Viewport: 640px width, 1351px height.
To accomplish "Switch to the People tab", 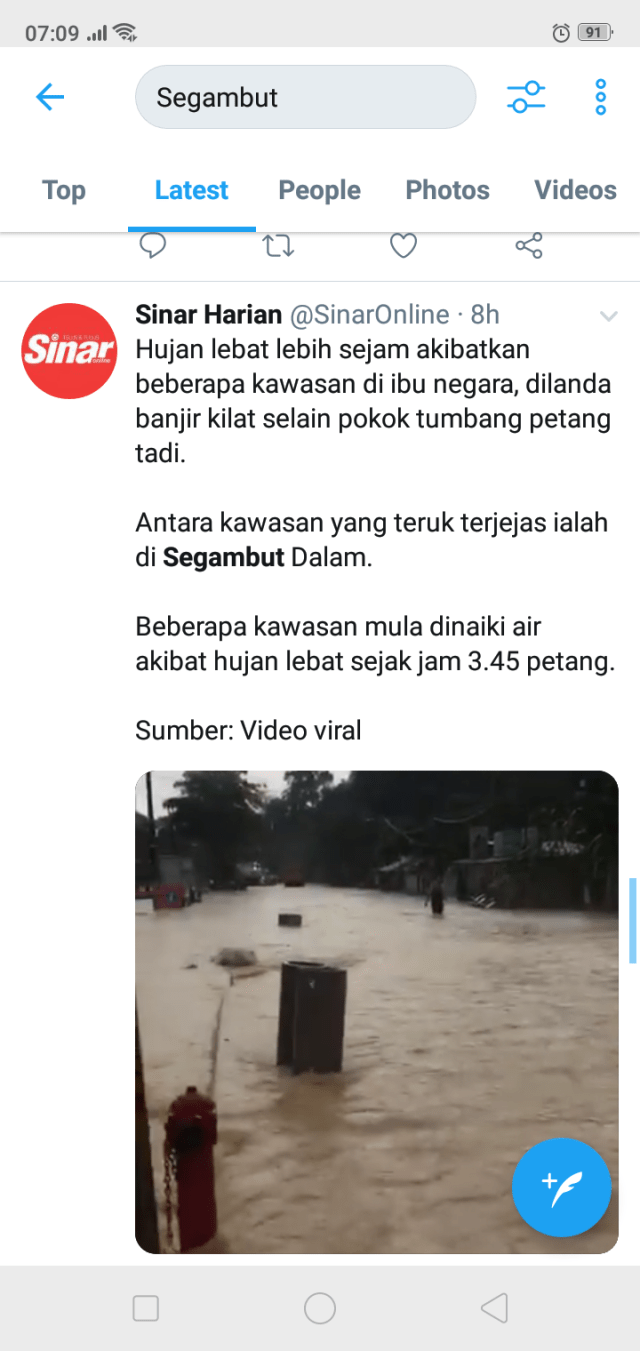I will pos(320,190).
